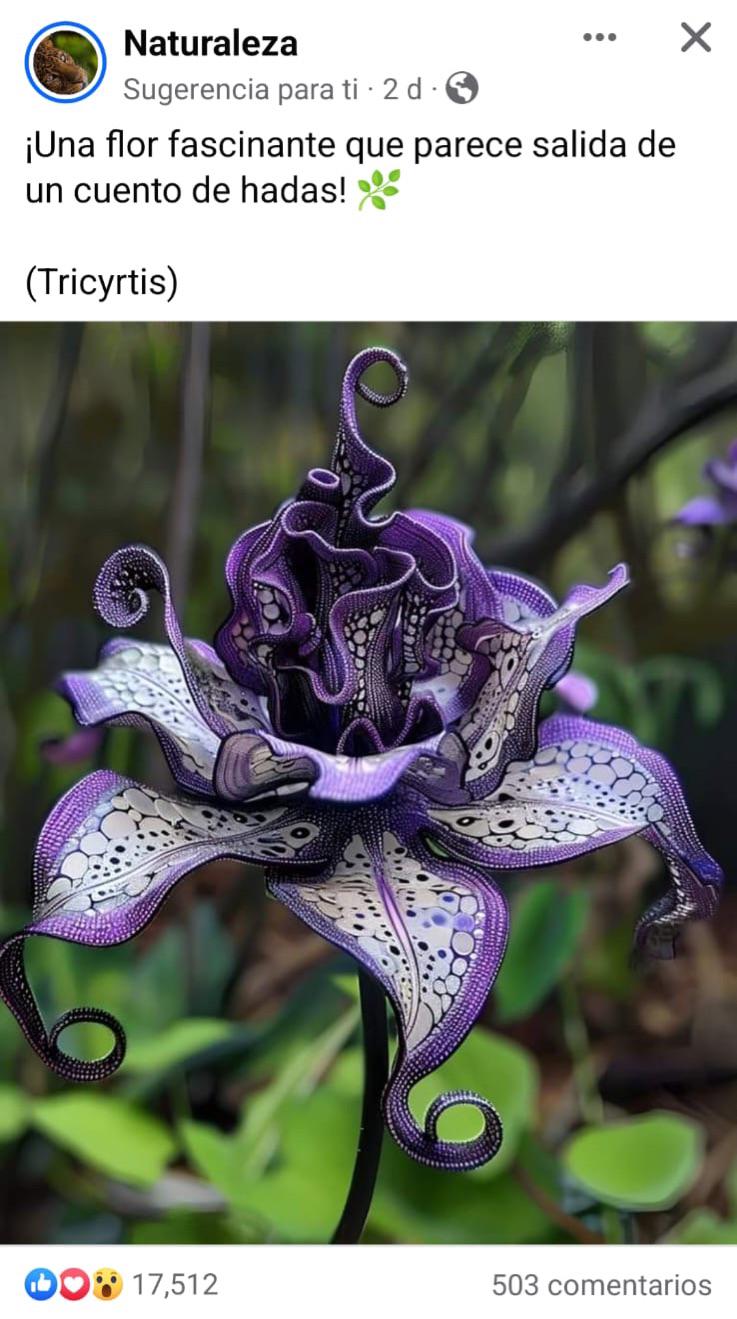
Task: Open the Naturaleza page name link
Action: (x=210, y=43)
